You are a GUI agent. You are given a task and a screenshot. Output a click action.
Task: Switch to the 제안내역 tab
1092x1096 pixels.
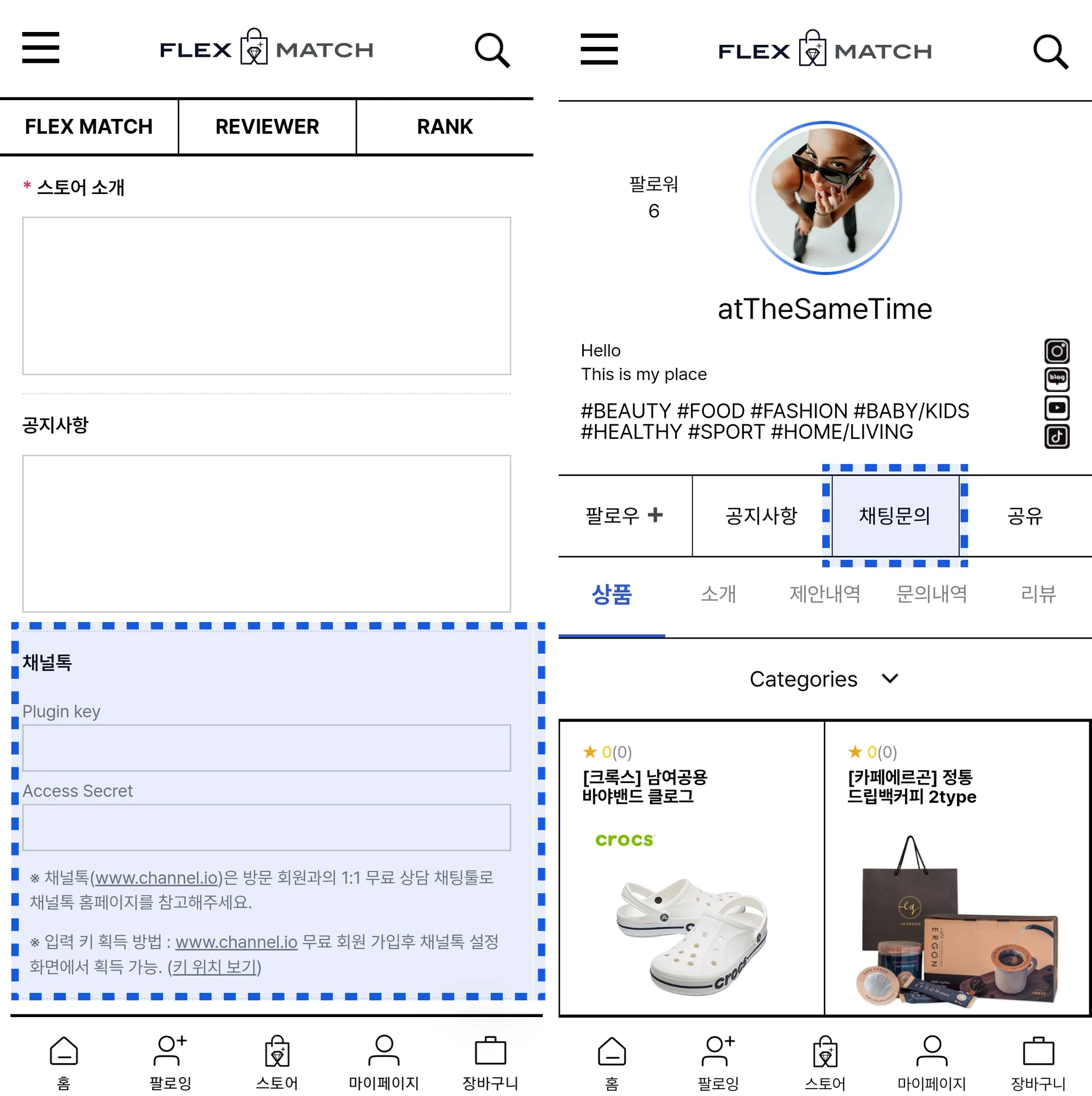coord(825,594)
